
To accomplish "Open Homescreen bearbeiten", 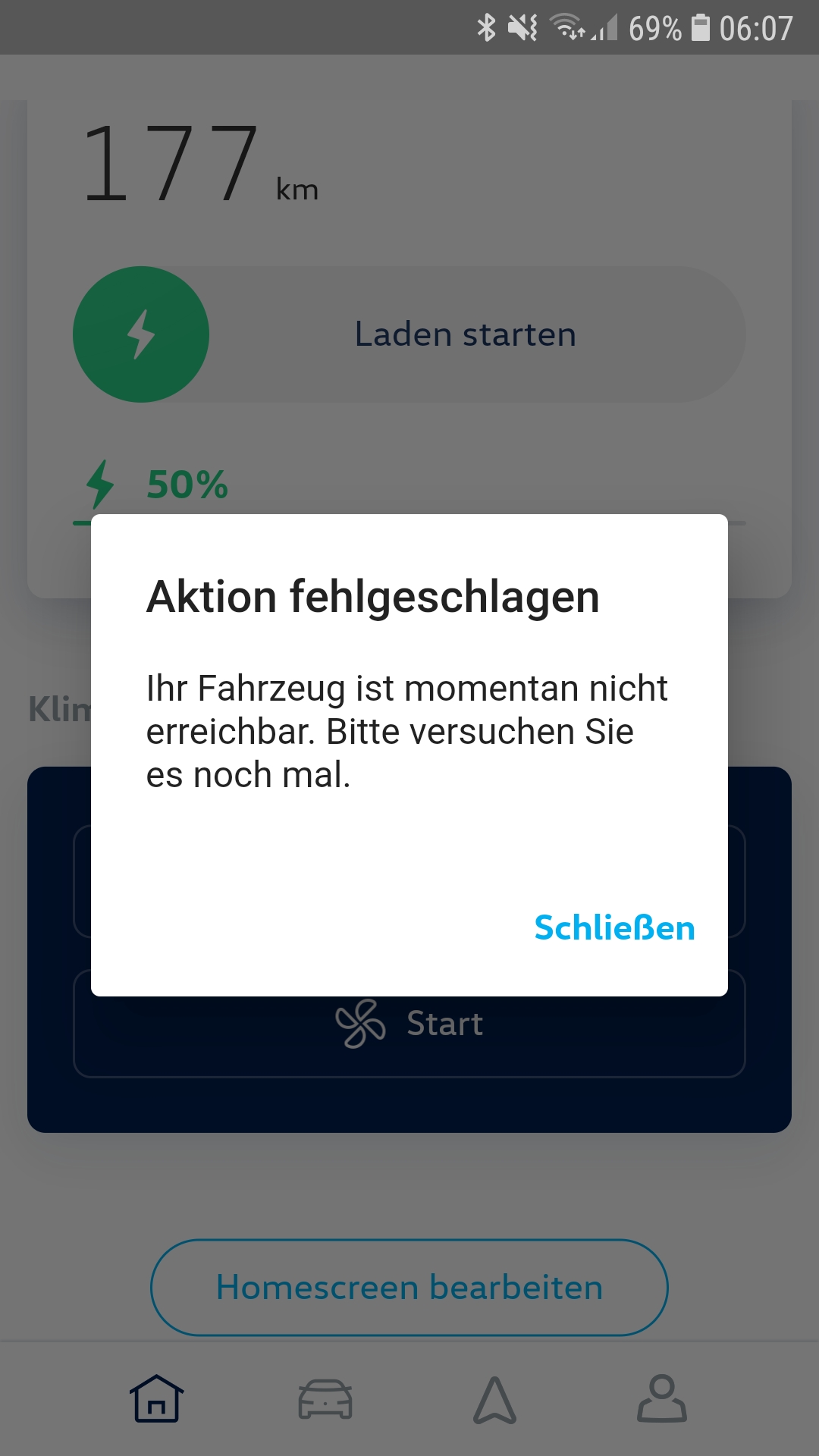I will click(x=409, y=1287).
